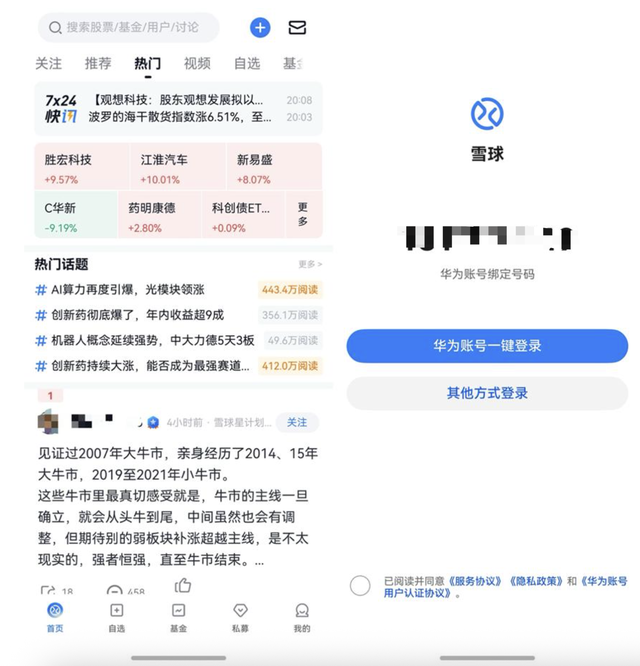
Task: Tap the blue plus button
Action: (260, 28)
